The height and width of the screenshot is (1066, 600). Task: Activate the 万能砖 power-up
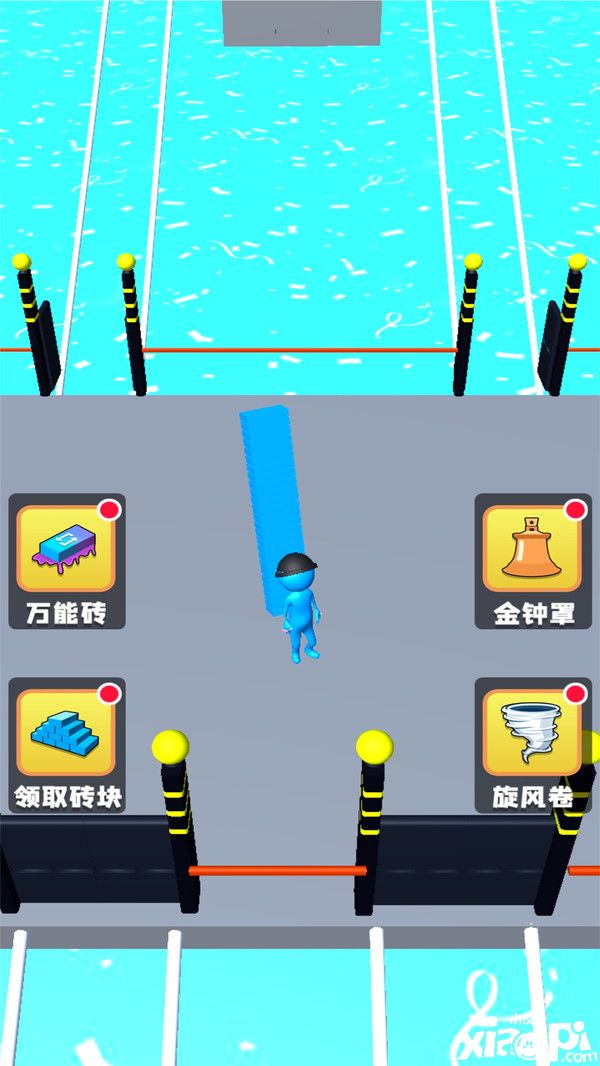67,560
